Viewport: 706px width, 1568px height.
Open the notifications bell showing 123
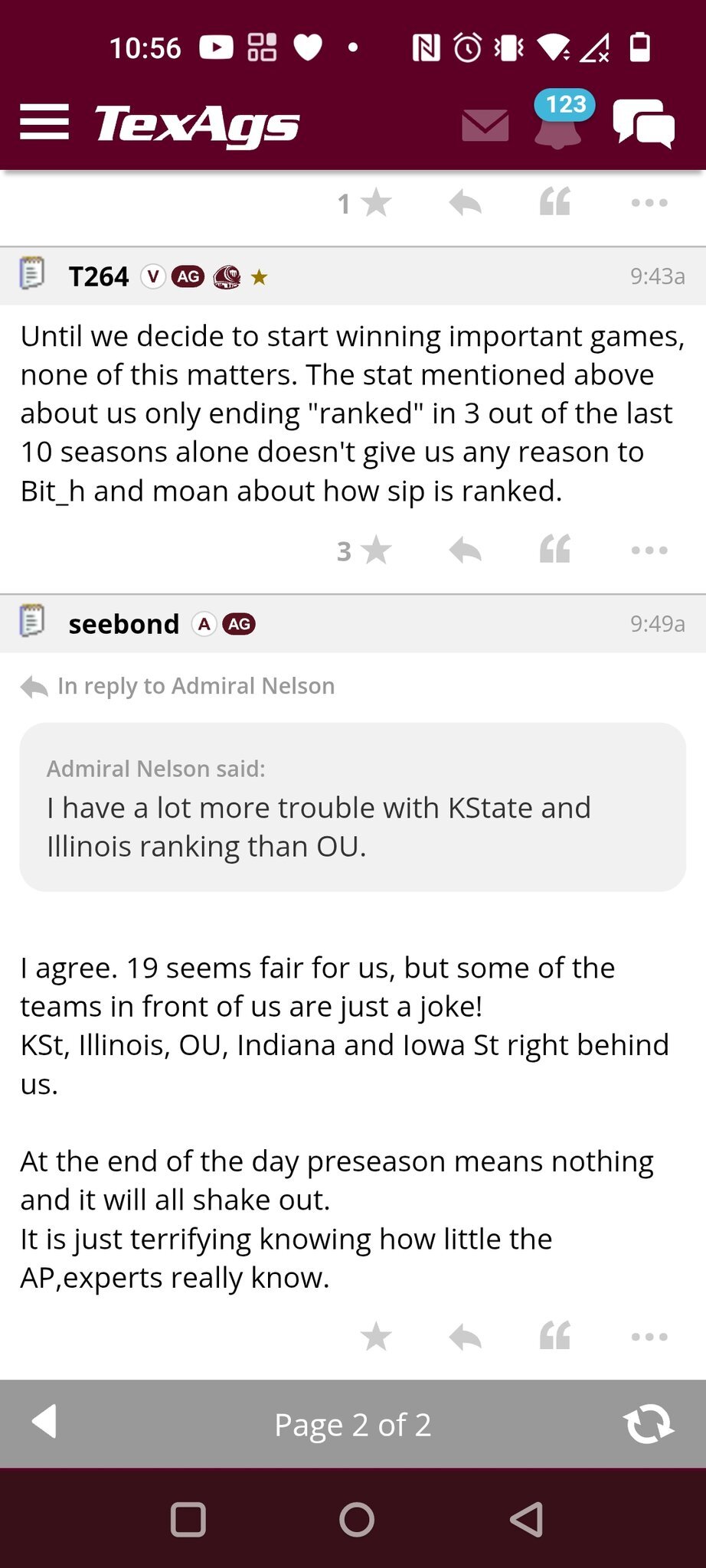tap(558, 120)
